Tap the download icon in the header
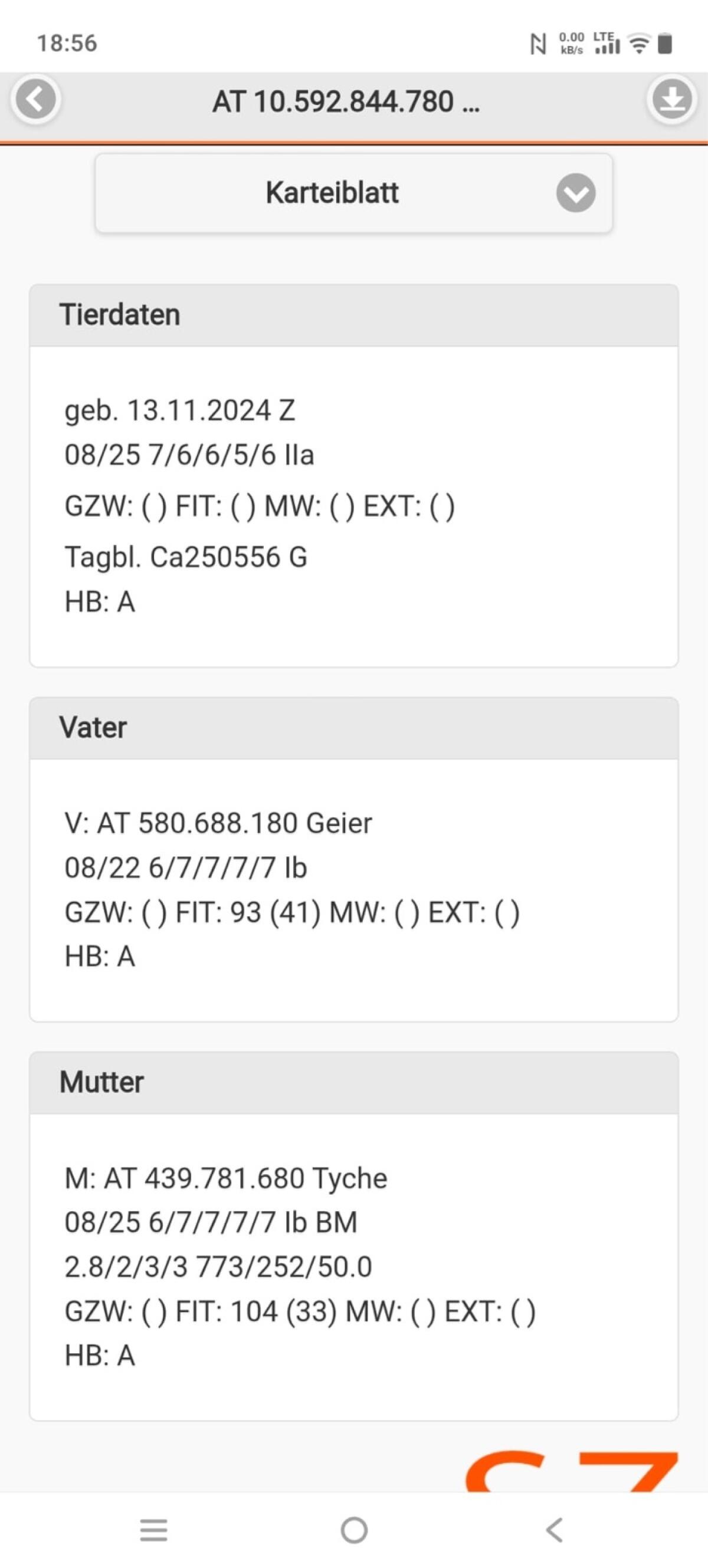The image size is (708, 1568). 672,99
